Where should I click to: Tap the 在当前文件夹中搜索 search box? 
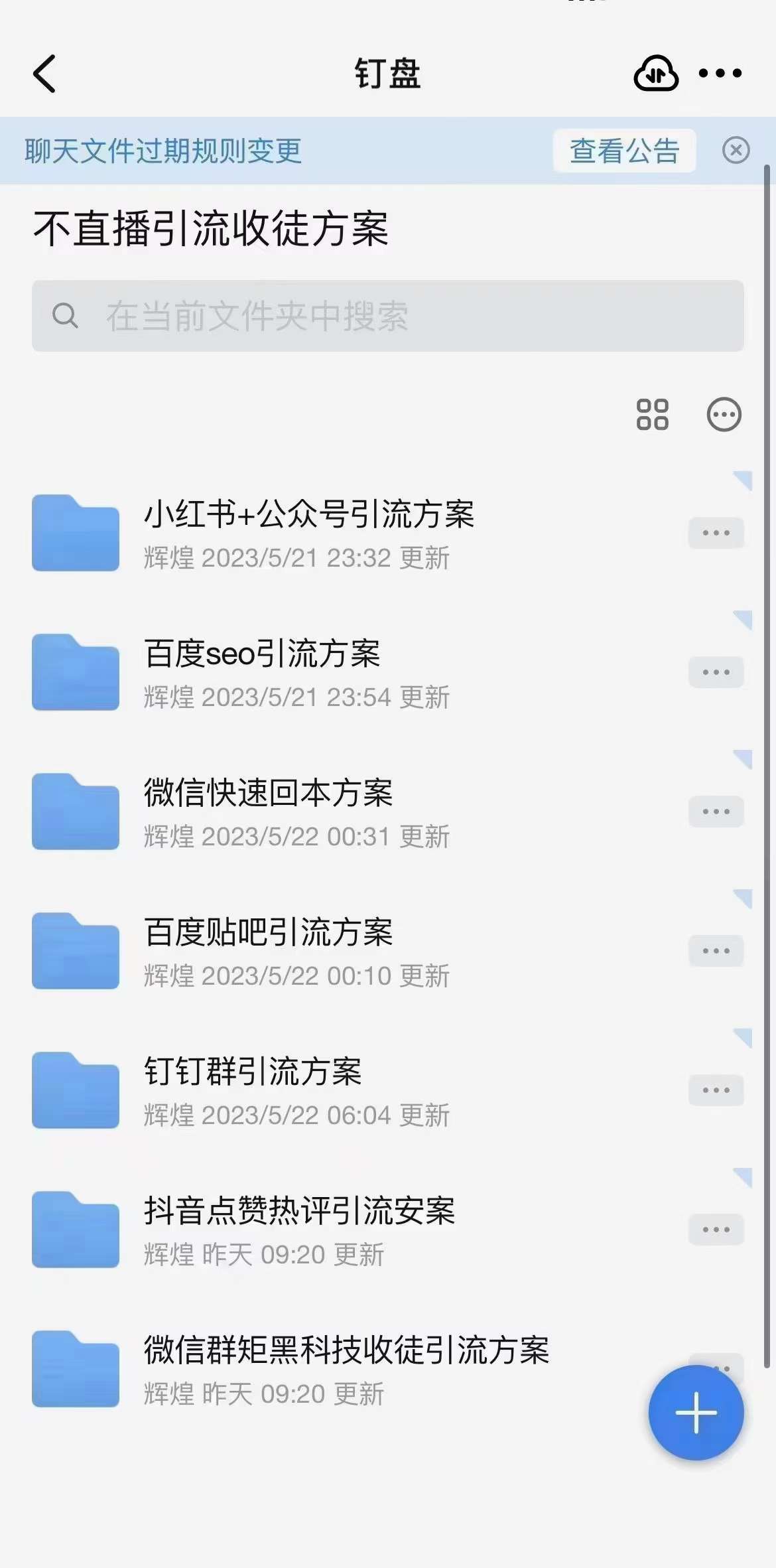(x=388, y=316)
